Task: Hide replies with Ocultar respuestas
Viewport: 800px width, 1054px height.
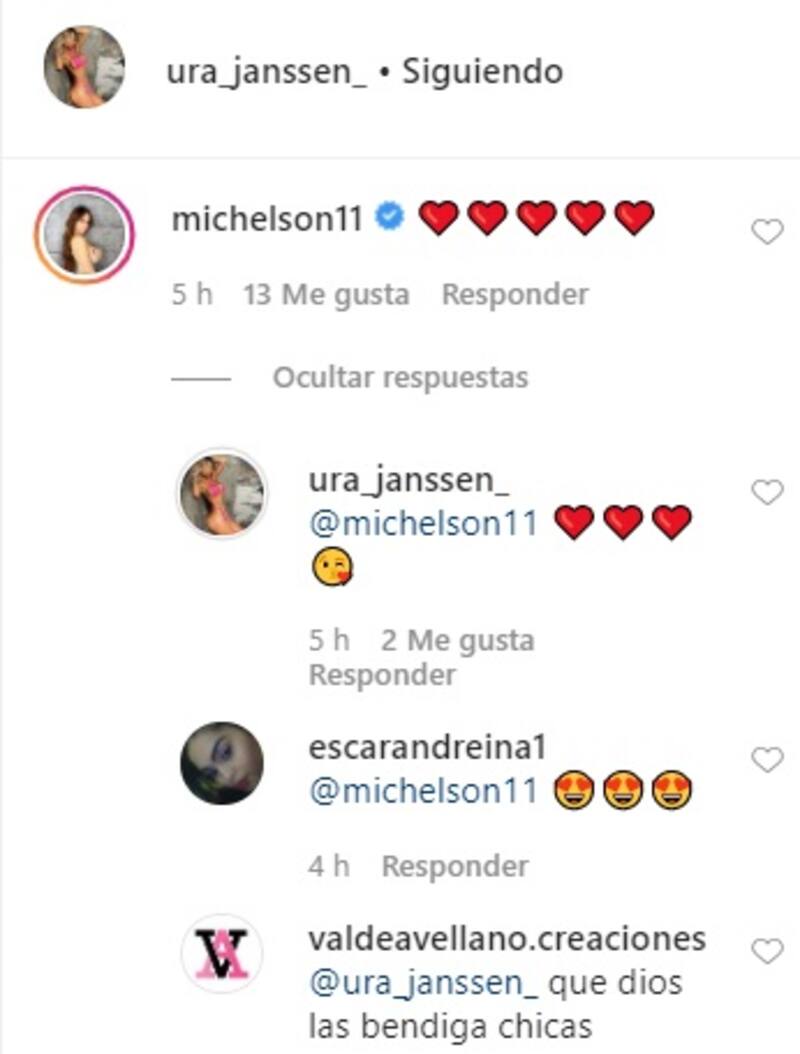Action: [400, 378]
